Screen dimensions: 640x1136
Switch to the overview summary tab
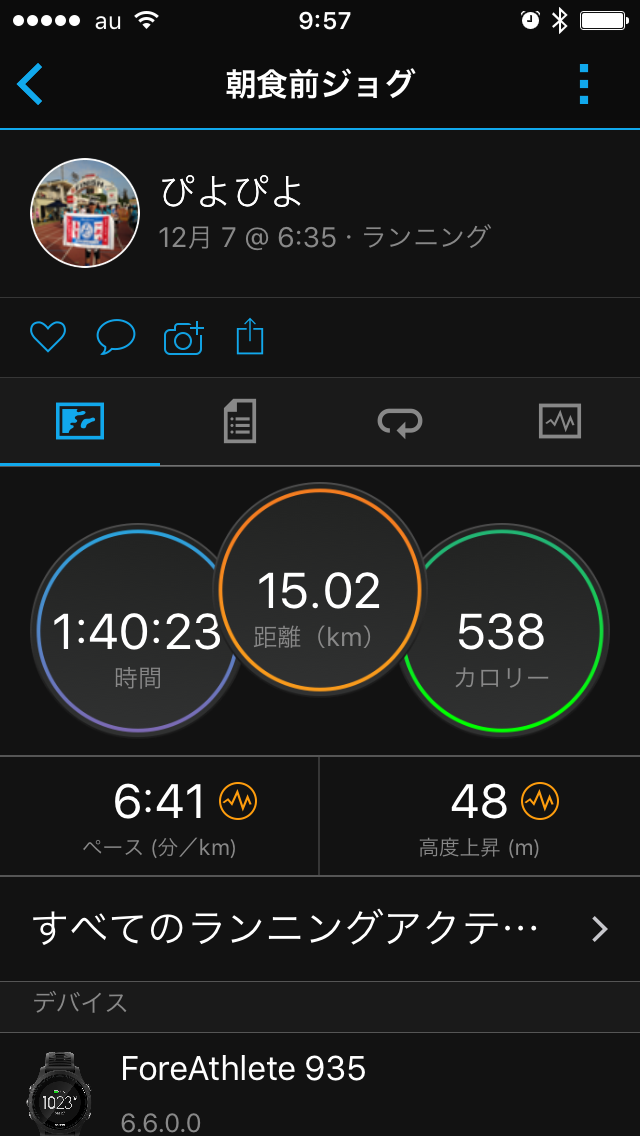tap(80, 422)
